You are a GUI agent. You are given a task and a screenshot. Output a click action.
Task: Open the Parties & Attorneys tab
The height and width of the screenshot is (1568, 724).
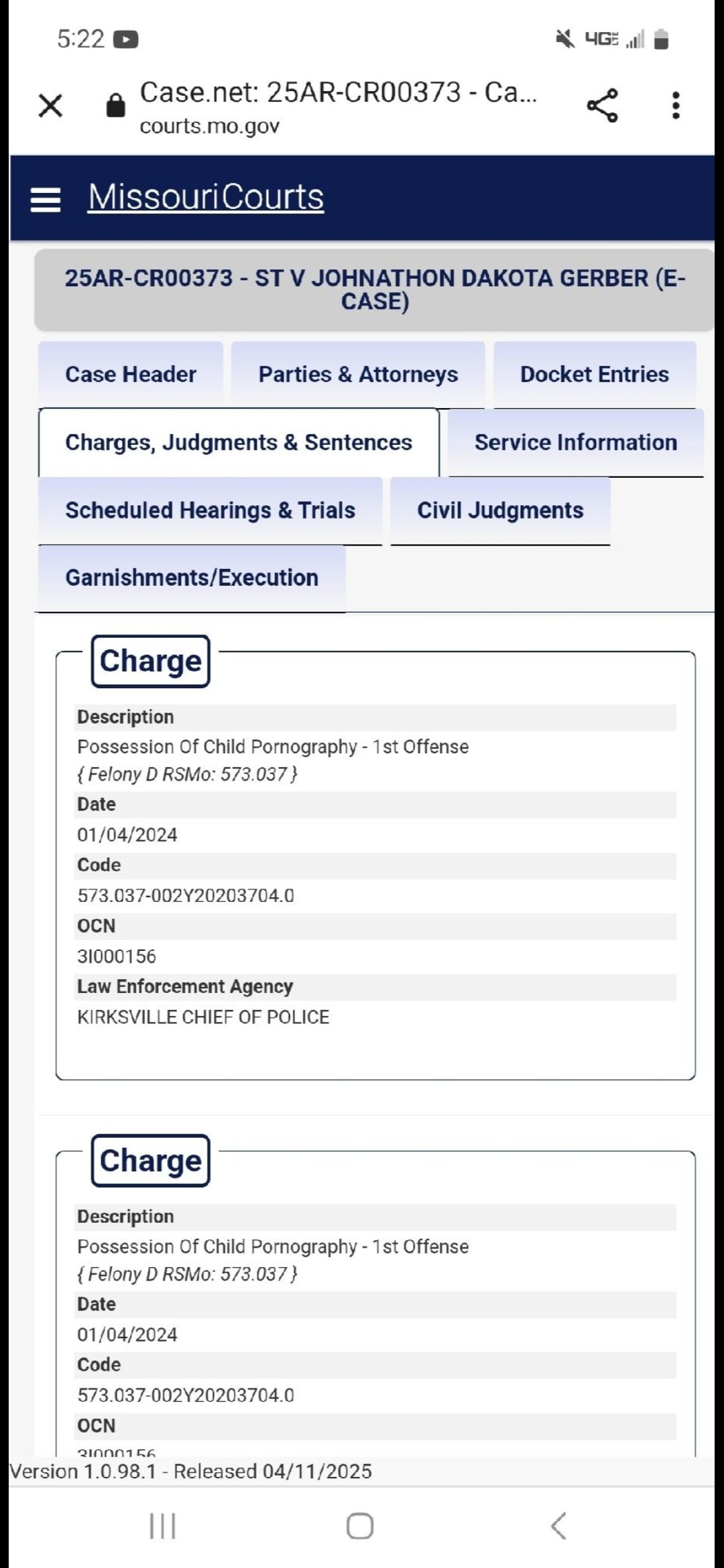pos(358,374)
